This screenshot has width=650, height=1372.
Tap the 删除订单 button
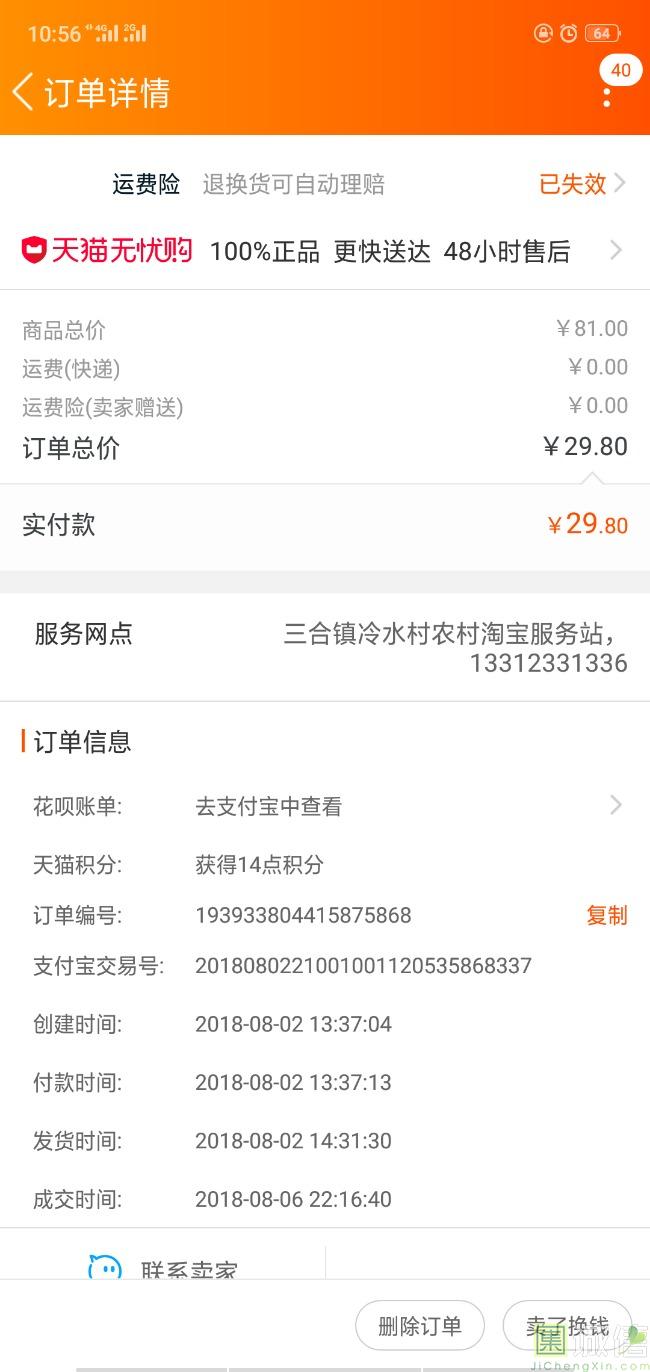[420, 1326]
